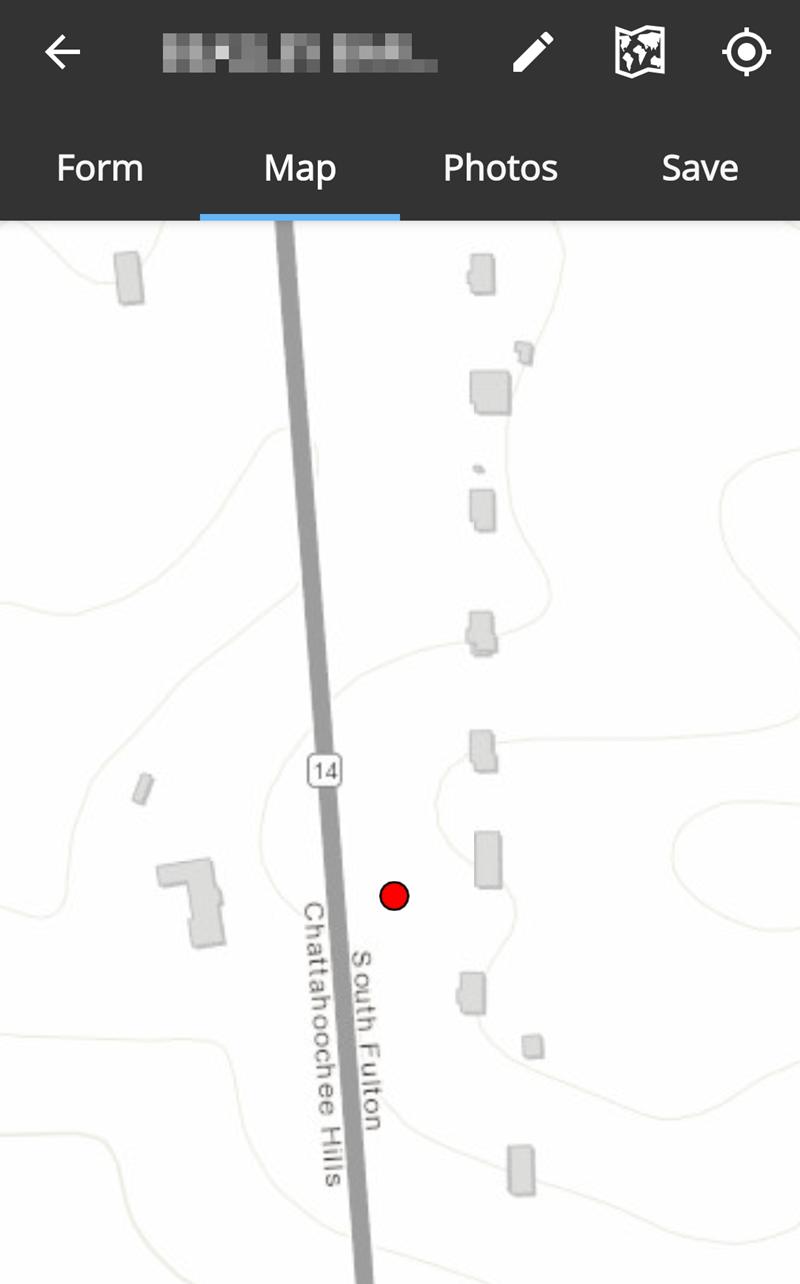Switch to the Form tab

(99, 168)
